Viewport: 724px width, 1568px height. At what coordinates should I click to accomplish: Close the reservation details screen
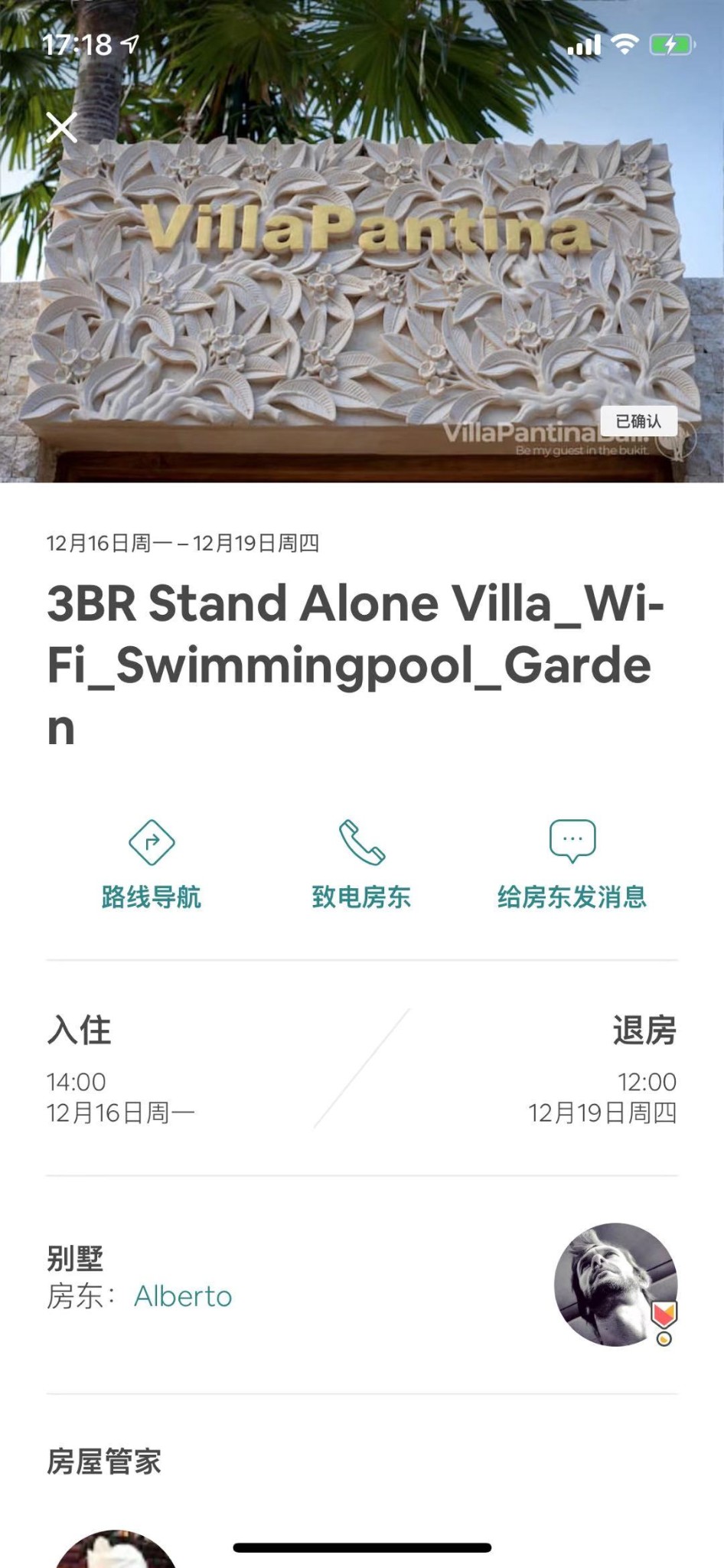(x=62, y=128)
